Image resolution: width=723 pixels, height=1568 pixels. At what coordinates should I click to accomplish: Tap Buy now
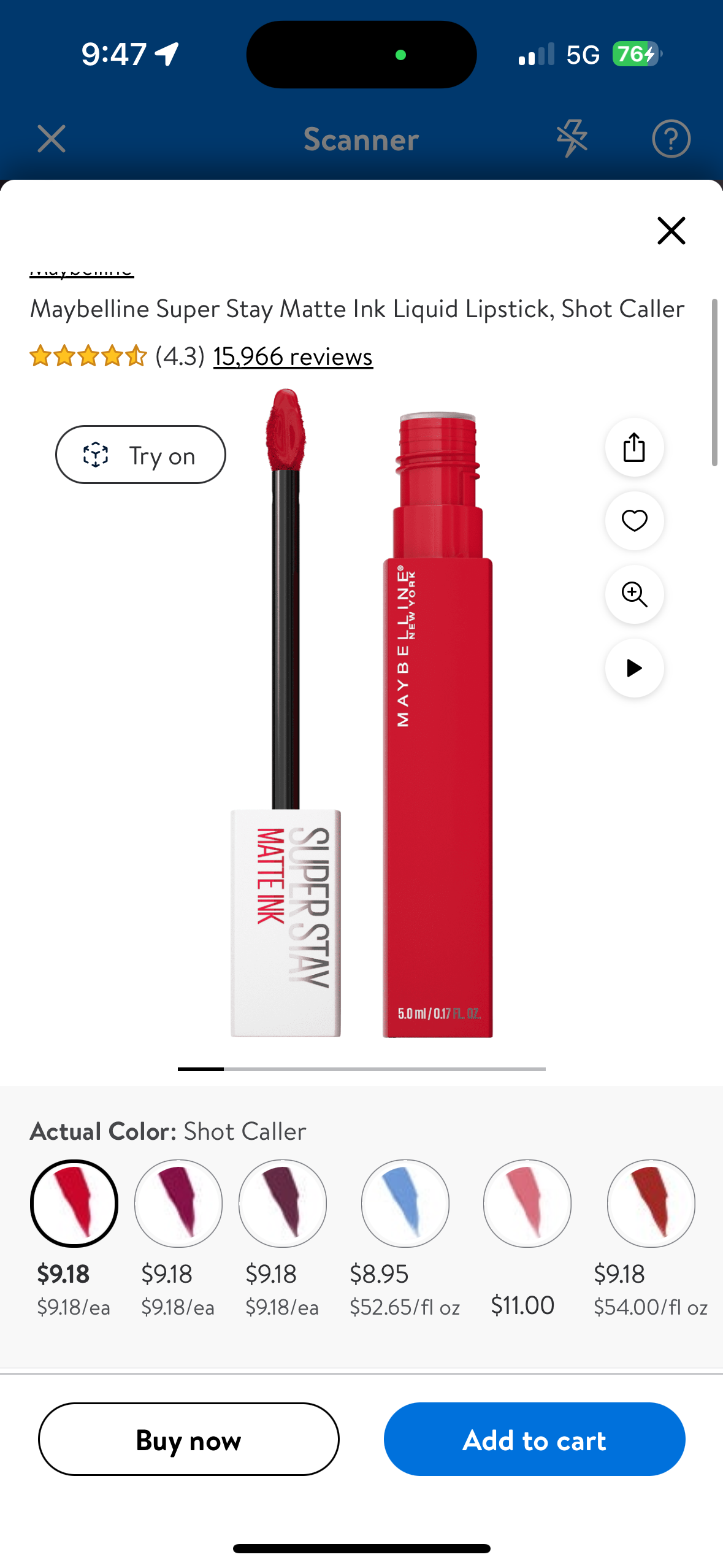tap(188, 1439)
